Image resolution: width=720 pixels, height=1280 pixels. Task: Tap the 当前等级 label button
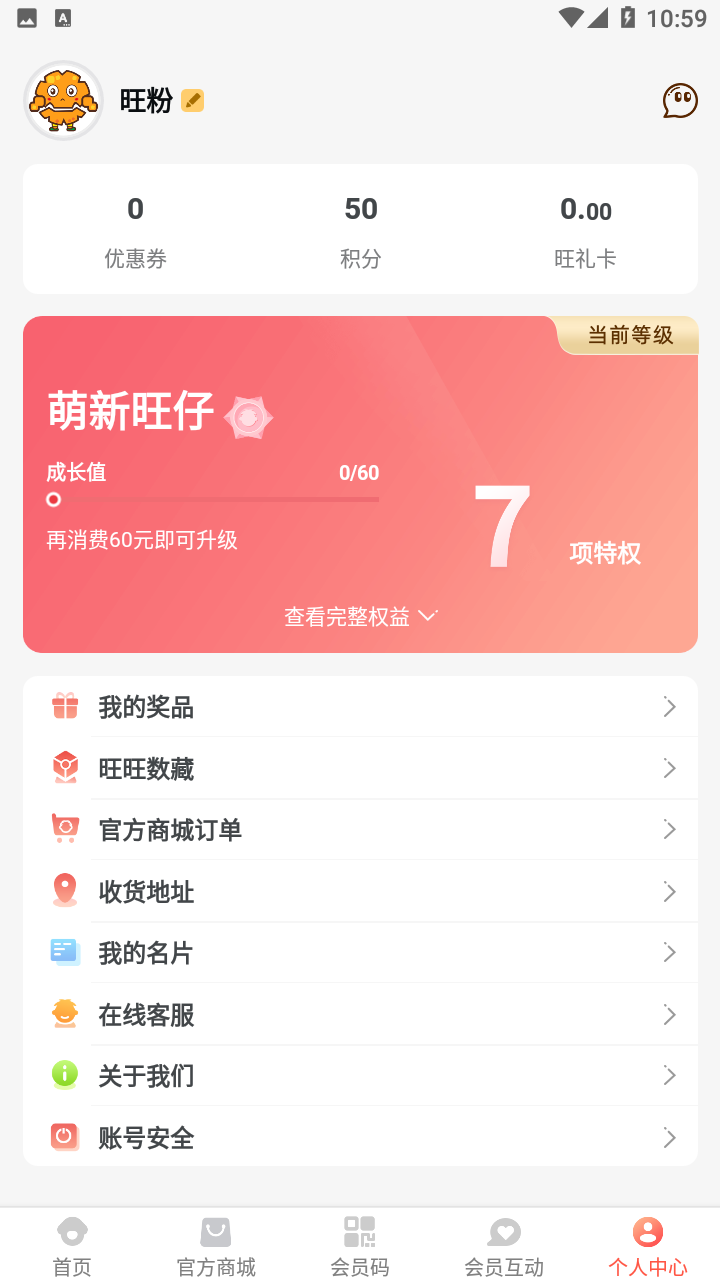click(x=629, y=336)
